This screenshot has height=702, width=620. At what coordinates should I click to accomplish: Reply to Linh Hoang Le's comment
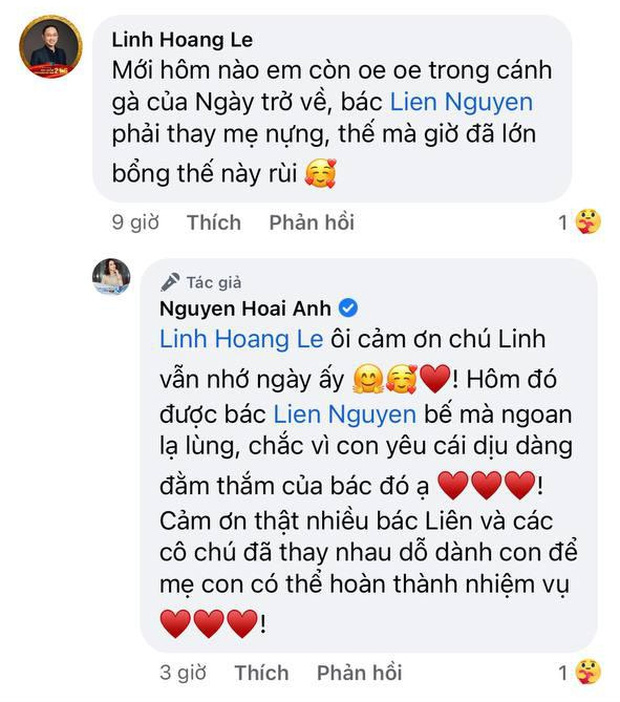pos(311,222)
